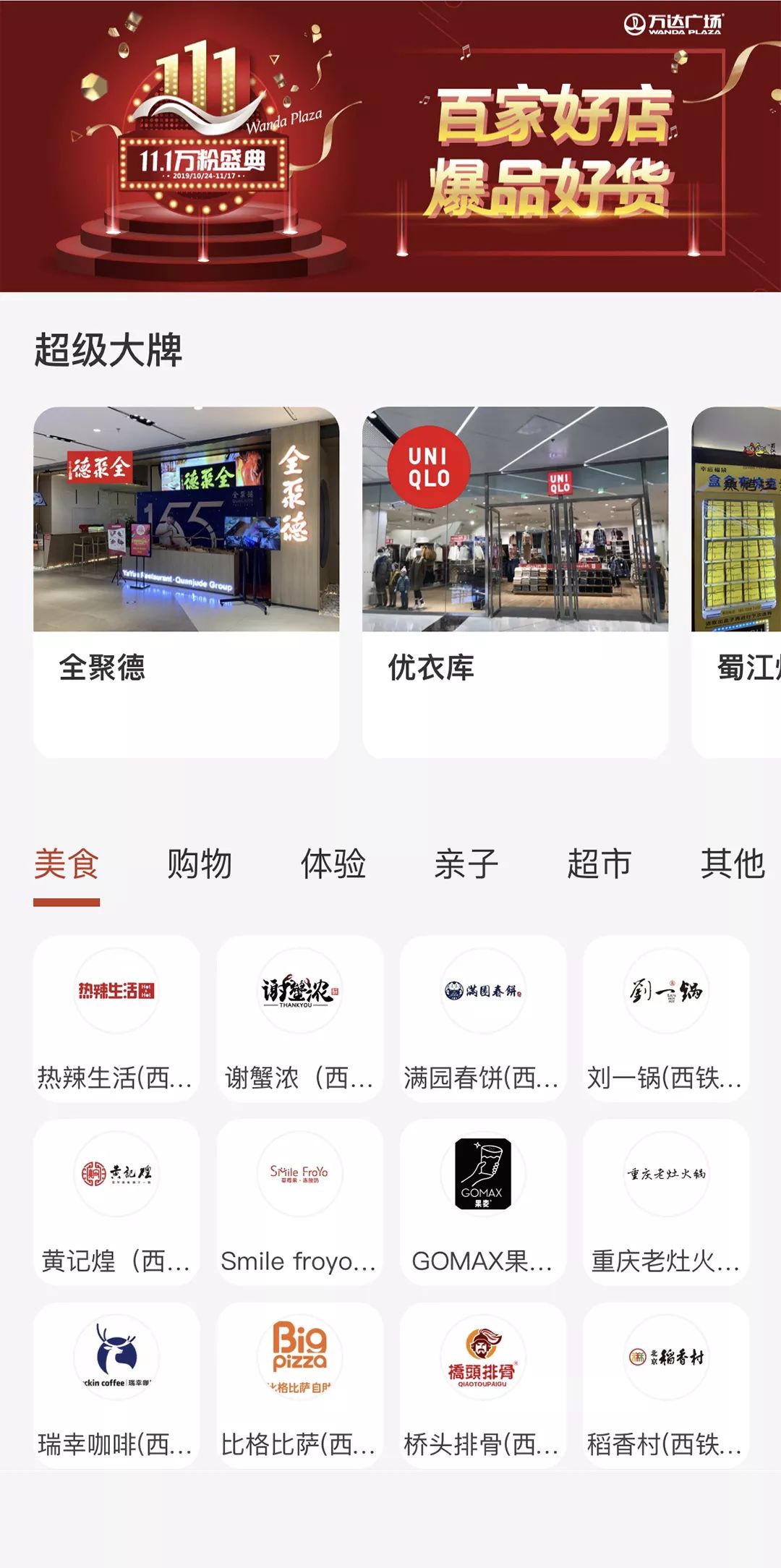Switch to the 其他 tab

point(733,864)
